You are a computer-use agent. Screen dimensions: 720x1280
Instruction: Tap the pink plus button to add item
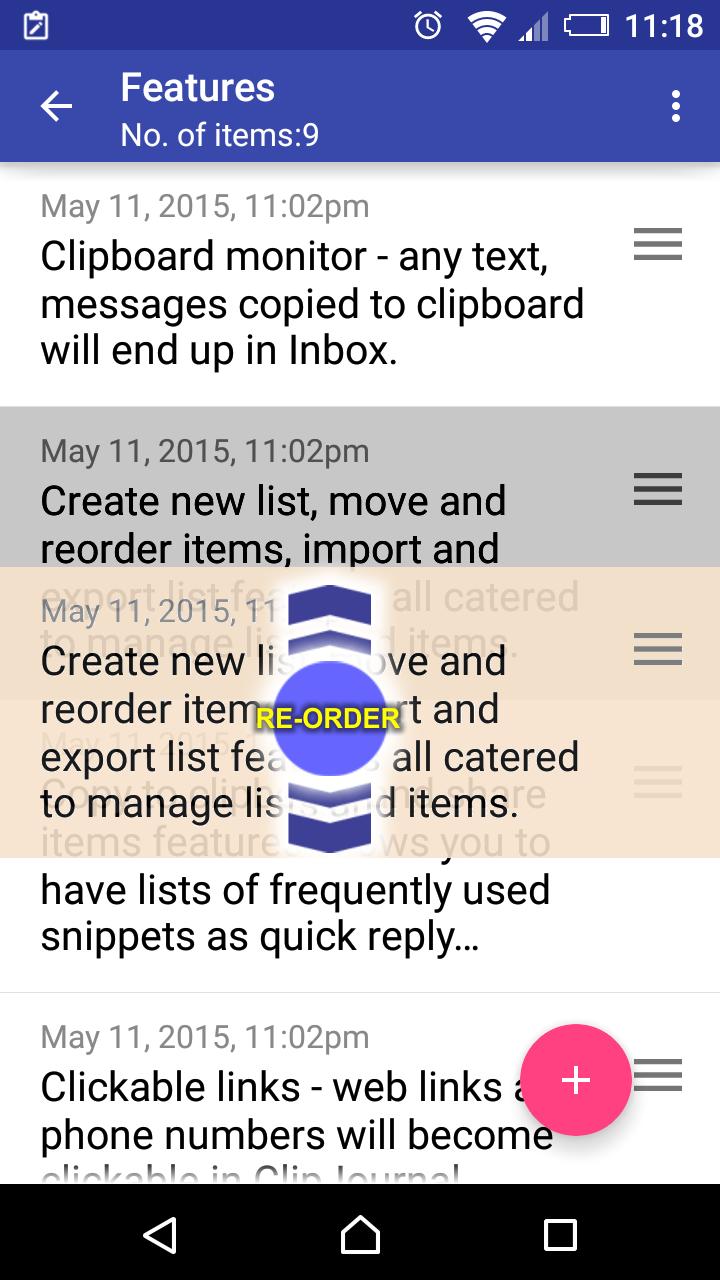click(576, 1080)
